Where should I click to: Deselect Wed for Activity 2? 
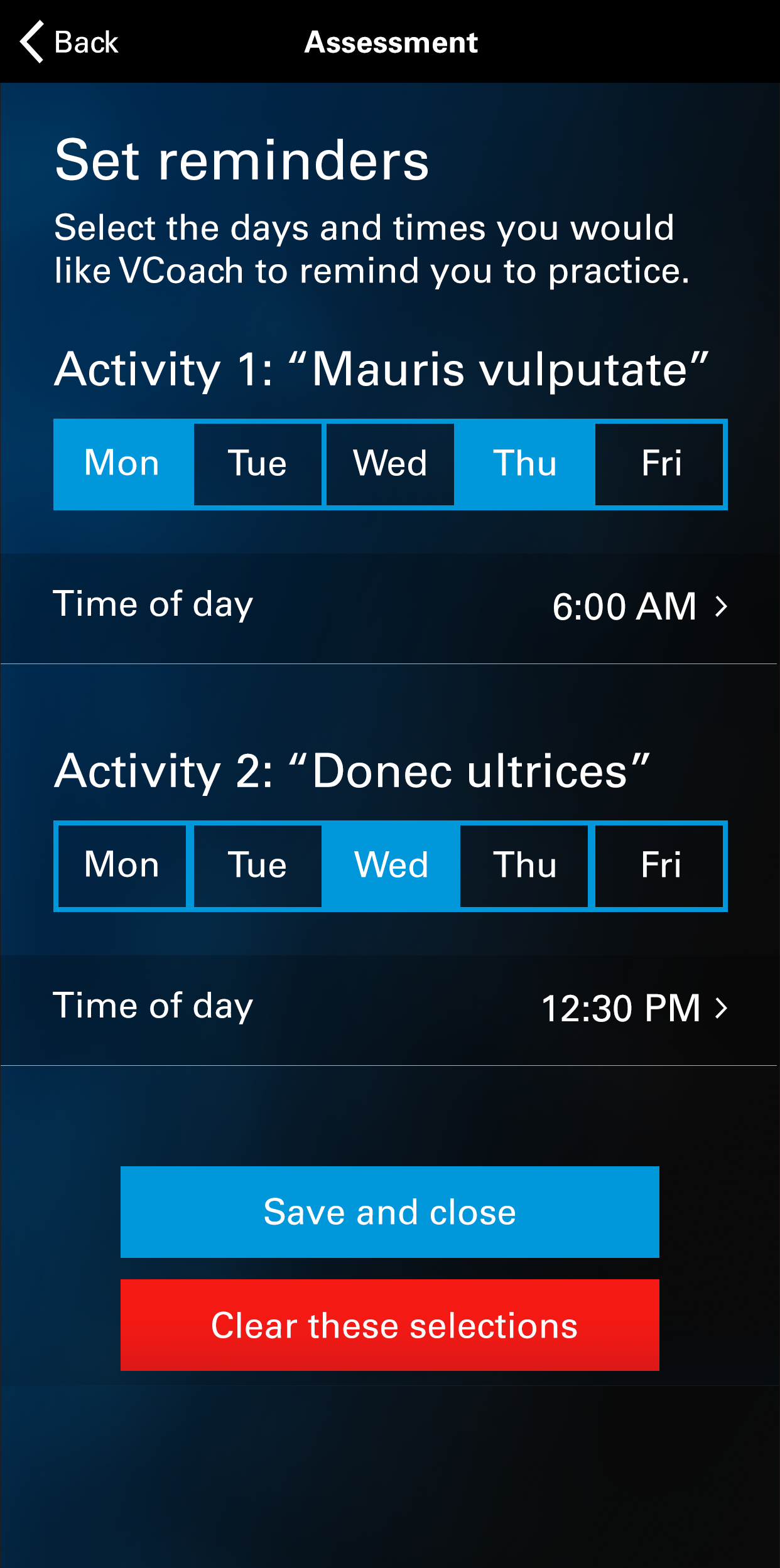pyautogui.click(x=391, y=866)
